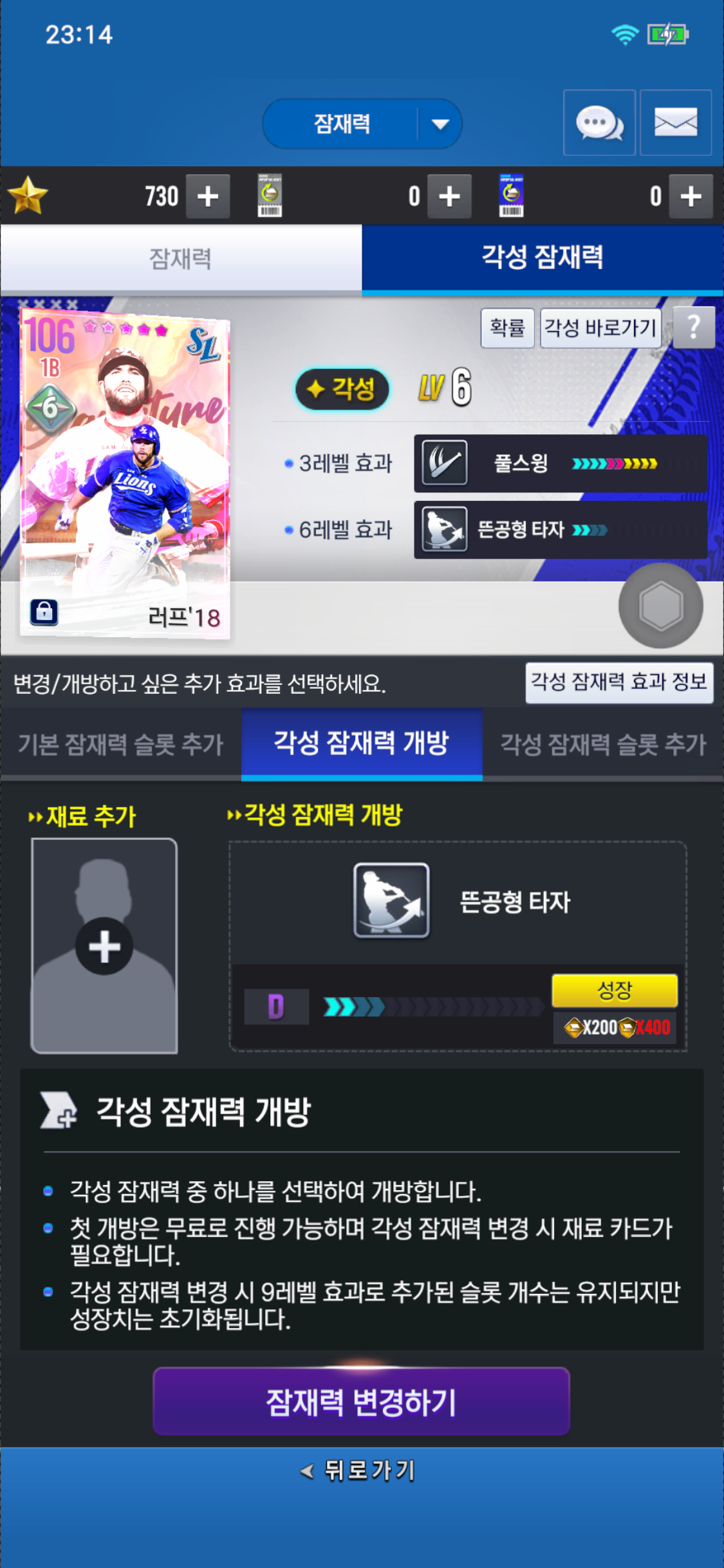The width and height of the screenshot is (724, 1568).
Task: Tap 잠재력 변경하기 button
Action: (361, 1402)
